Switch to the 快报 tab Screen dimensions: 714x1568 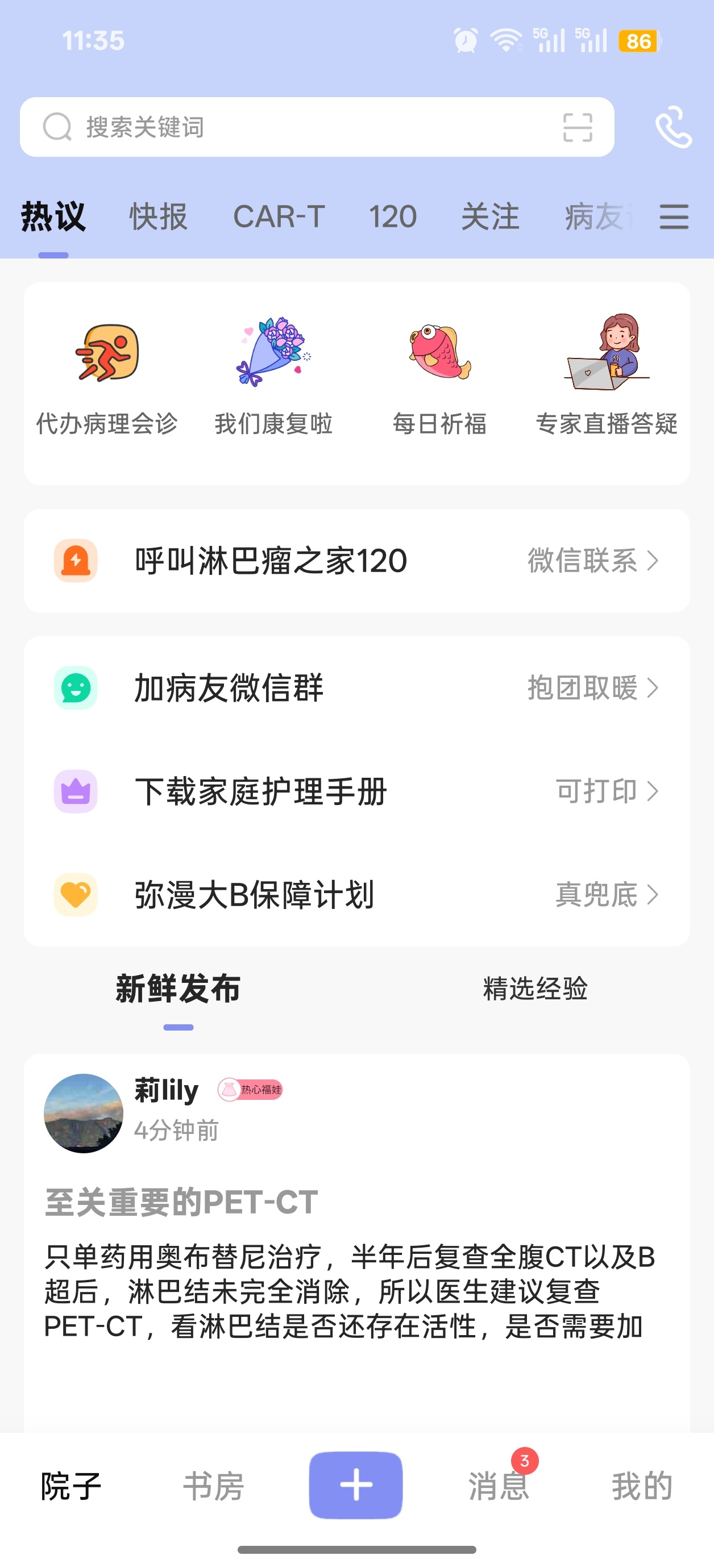(159, 216)
